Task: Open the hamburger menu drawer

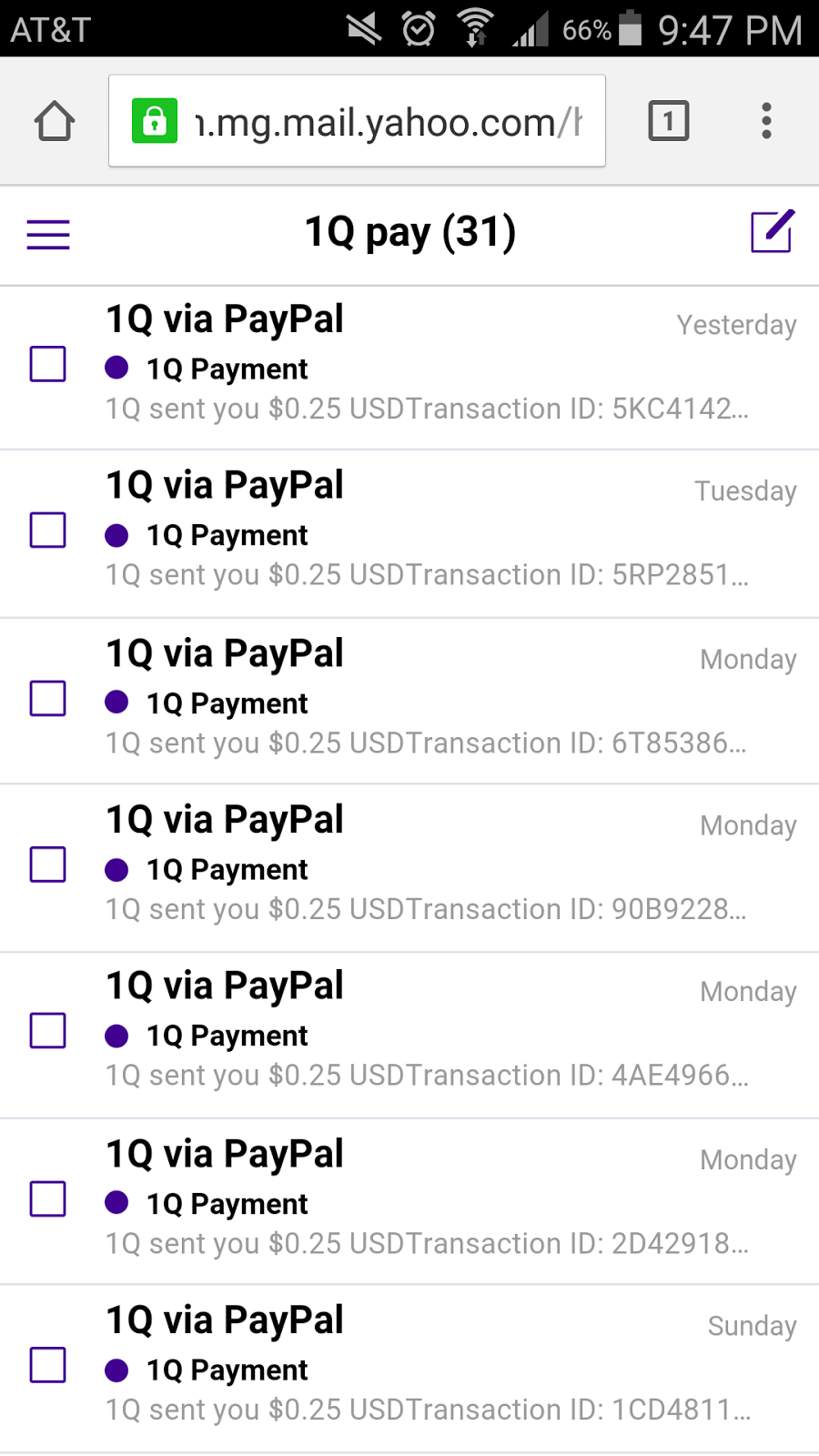Action: 48,235
